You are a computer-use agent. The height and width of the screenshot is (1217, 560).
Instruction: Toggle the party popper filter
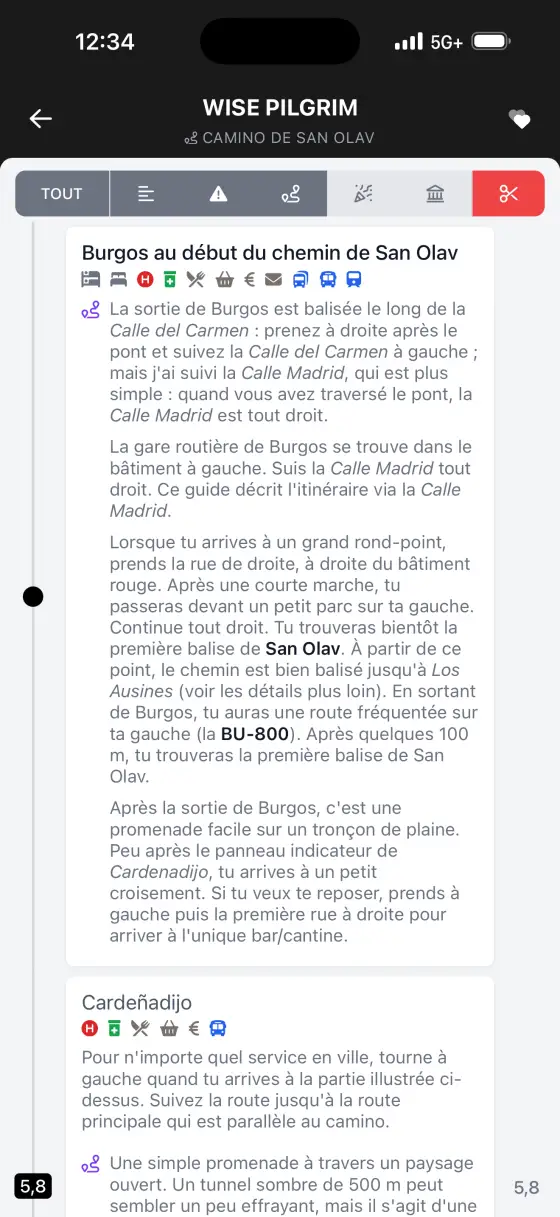363,194
